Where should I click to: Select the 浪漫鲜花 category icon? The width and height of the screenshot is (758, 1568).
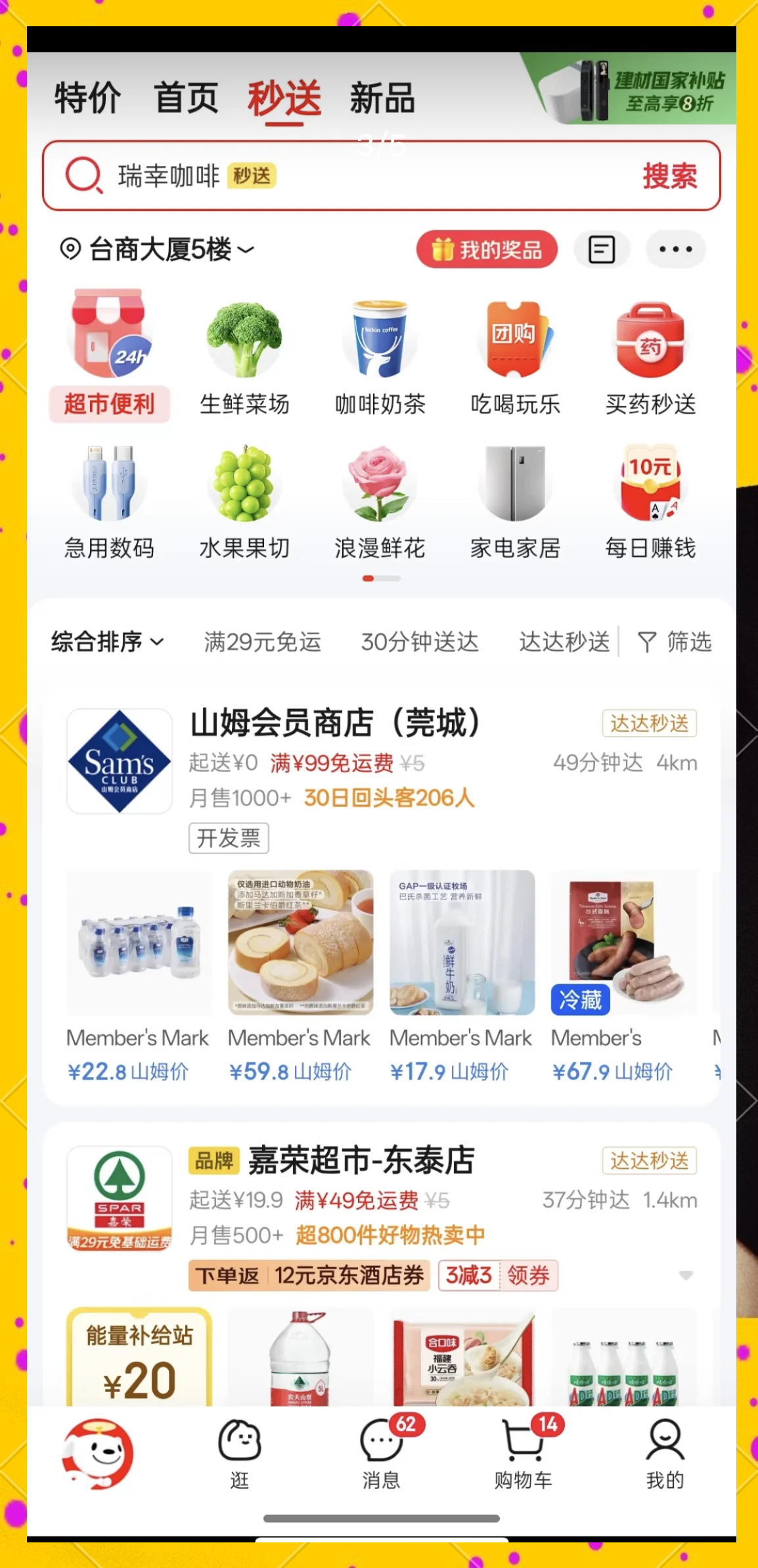[381, 483]
